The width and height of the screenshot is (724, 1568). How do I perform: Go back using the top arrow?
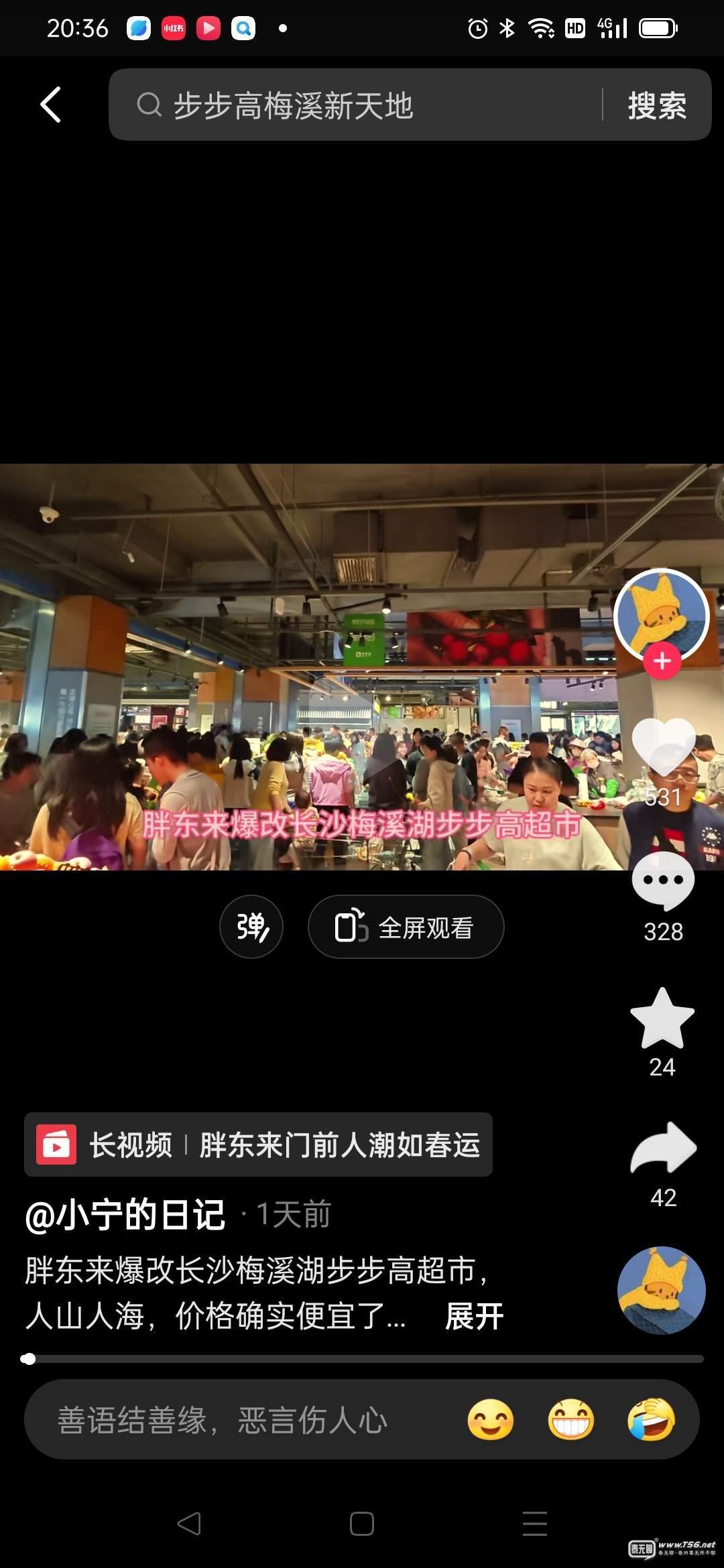(x=51, y=105)
